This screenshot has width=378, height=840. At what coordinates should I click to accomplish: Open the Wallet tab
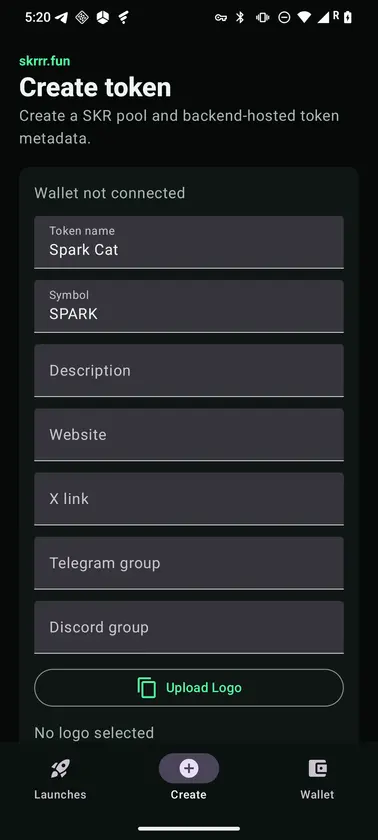pos(317,779)
